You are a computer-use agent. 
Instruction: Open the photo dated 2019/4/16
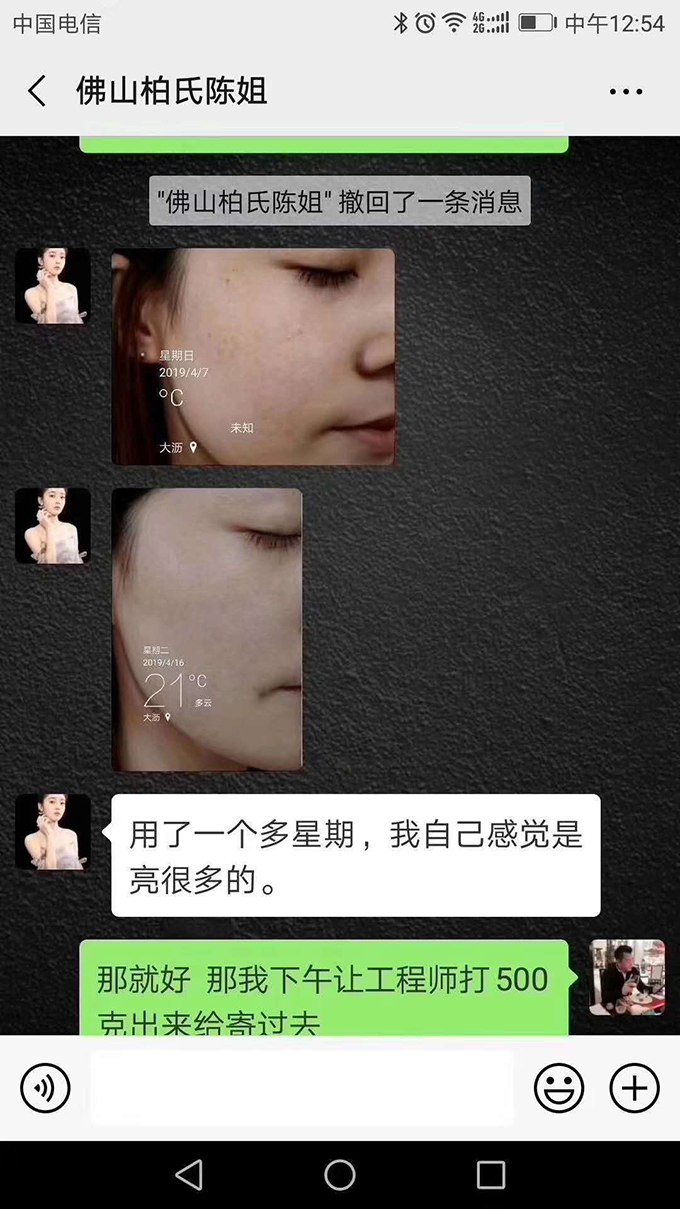(x=207, y=630)
